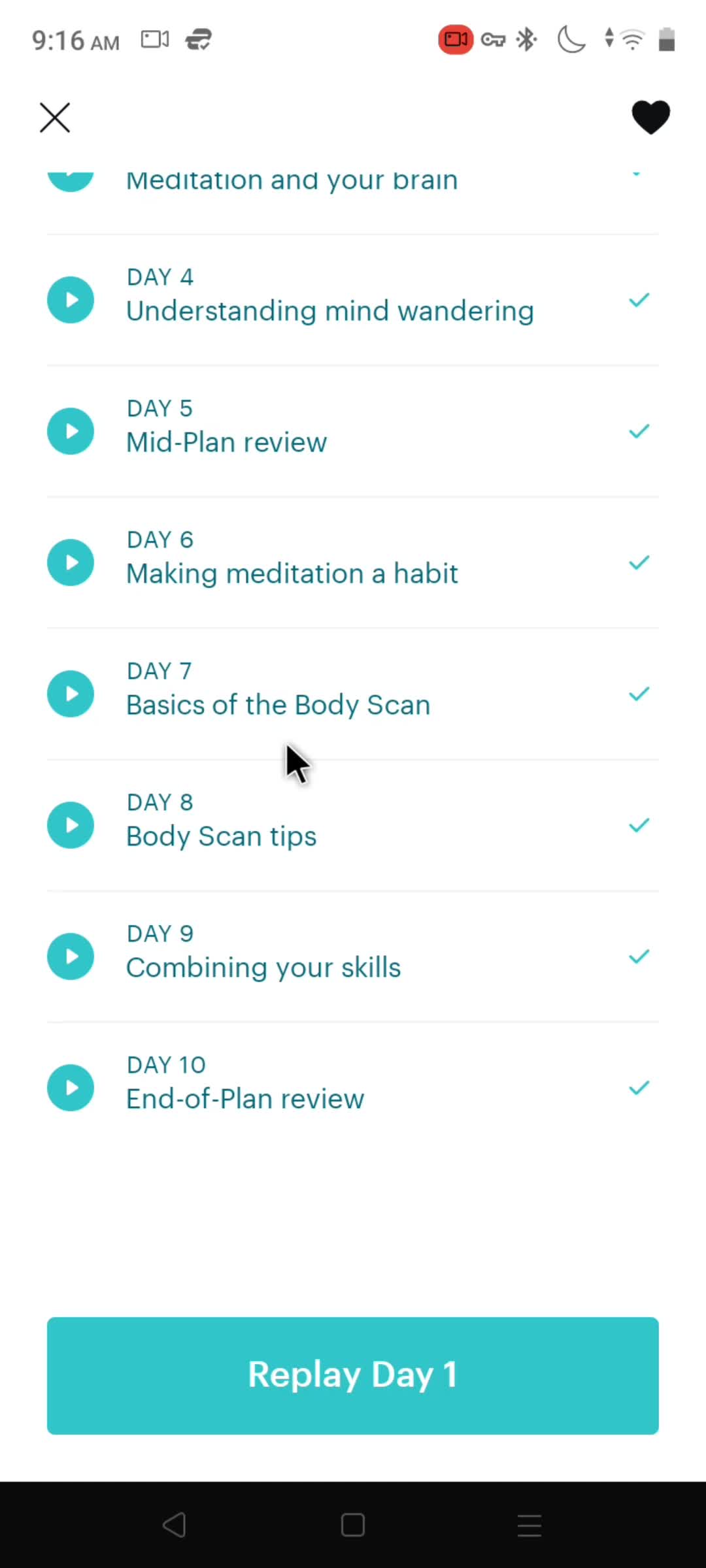
Task: Play Day 8 Body Scan tips
Action: (x=71, y=825)
